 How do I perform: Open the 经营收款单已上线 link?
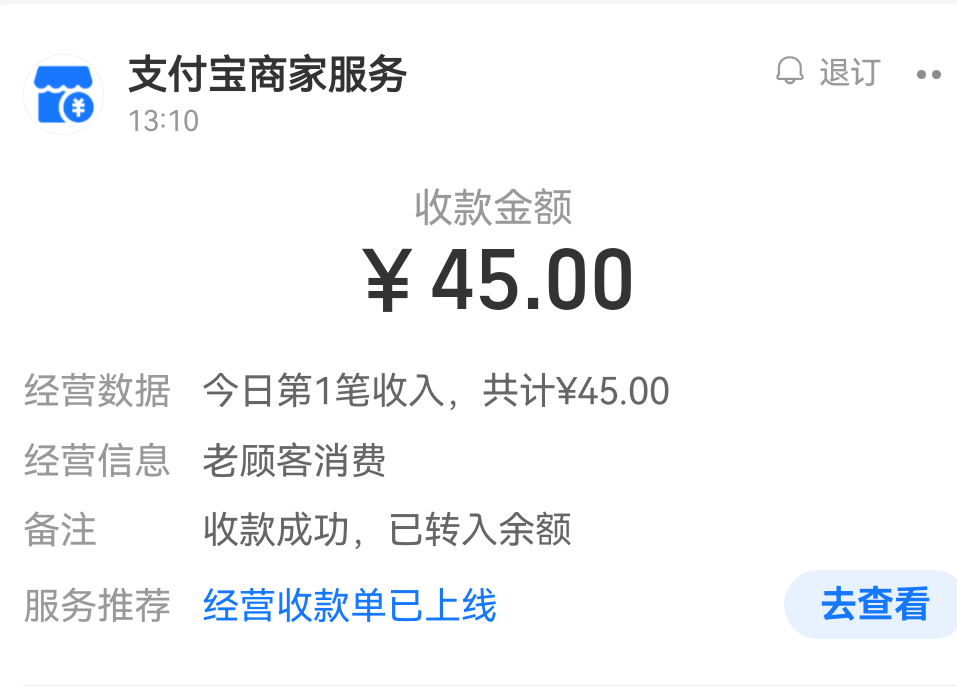[x=349, y=606]
